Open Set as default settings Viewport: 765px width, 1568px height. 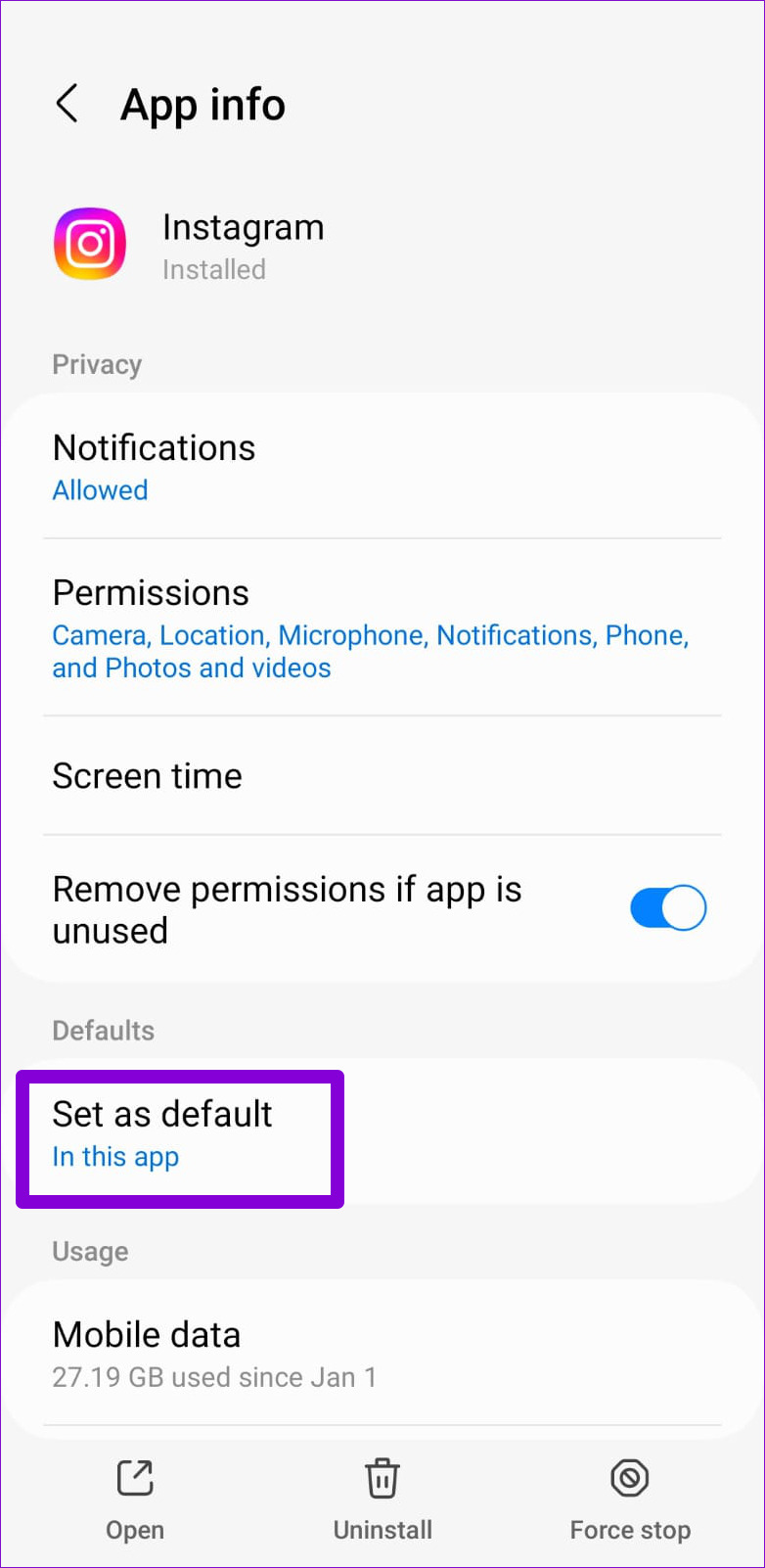click(382, 1133)
